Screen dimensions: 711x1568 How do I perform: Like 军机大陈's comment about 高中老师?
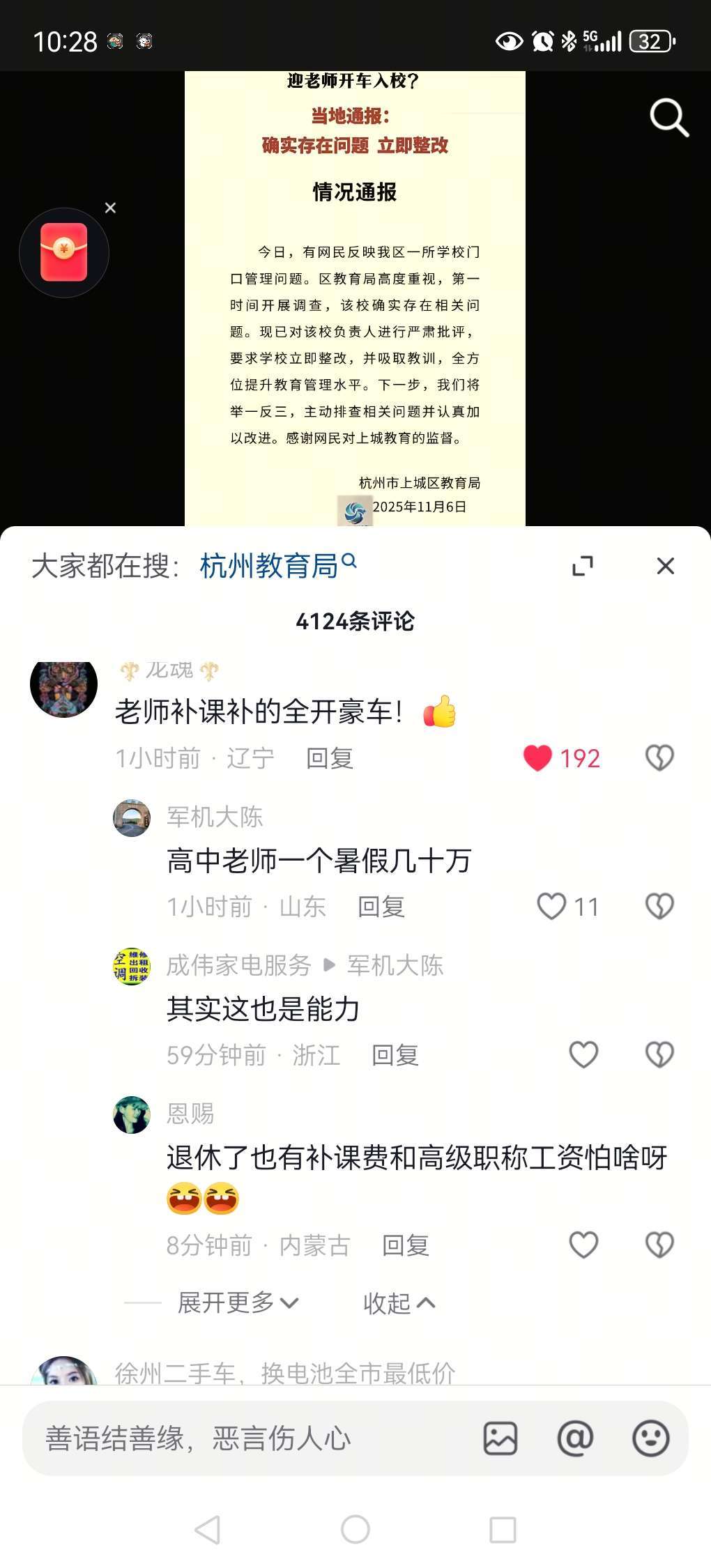coord(551,907)
